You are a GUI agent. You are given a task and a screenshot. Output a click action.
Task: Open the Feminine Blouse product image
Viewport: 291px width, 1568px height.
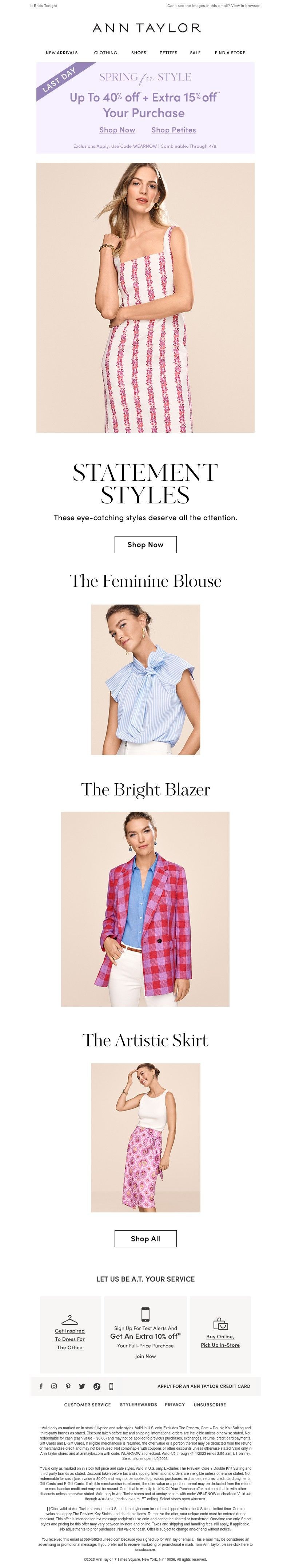point(145,679)
